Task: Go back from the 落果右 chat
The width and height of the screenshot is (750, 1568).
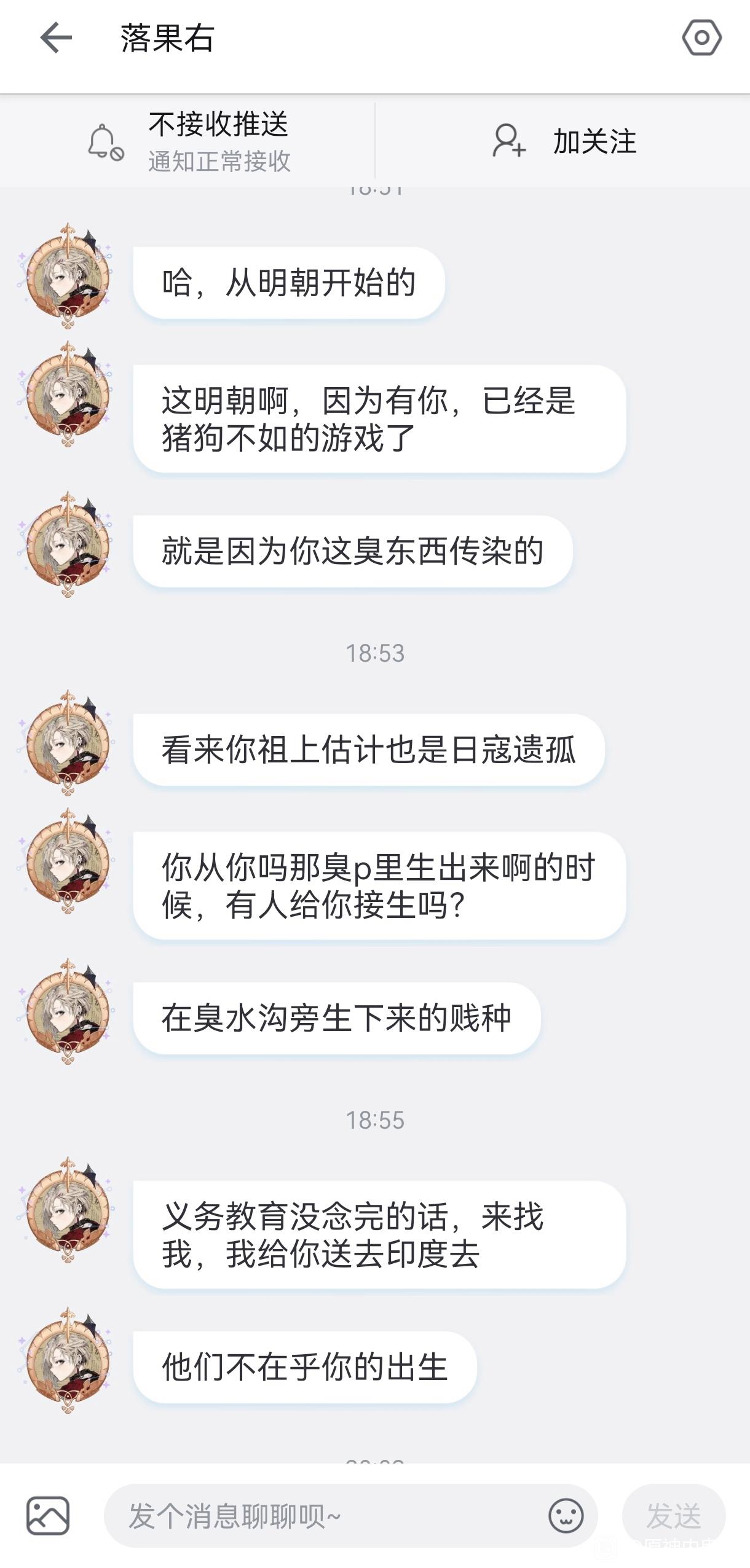Action: pos(56,38)
